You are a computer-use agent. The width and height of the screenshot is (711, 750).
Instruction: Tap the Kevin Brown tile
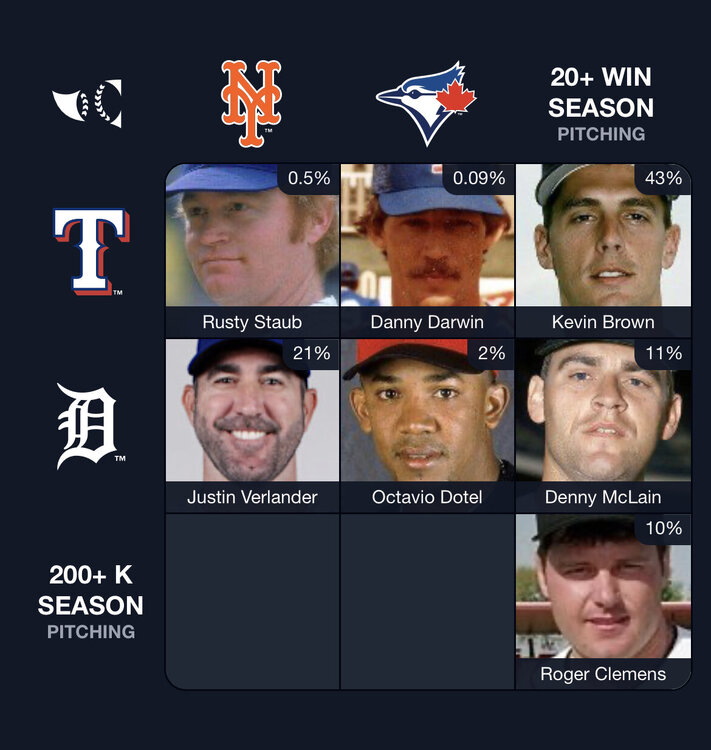603,250
